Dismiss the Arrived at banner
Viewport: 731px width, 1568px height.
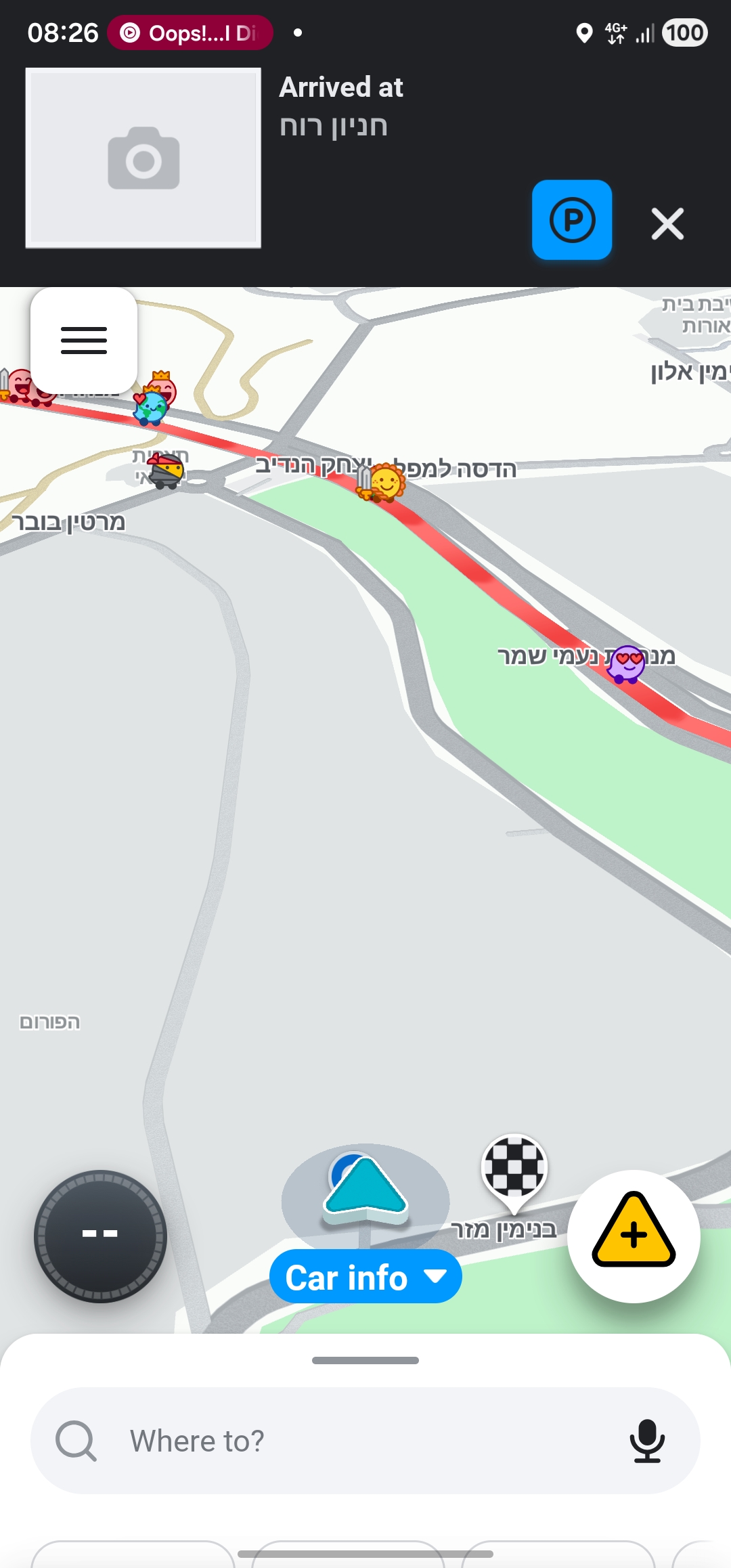pyautogui.click(x=667, y=224)
